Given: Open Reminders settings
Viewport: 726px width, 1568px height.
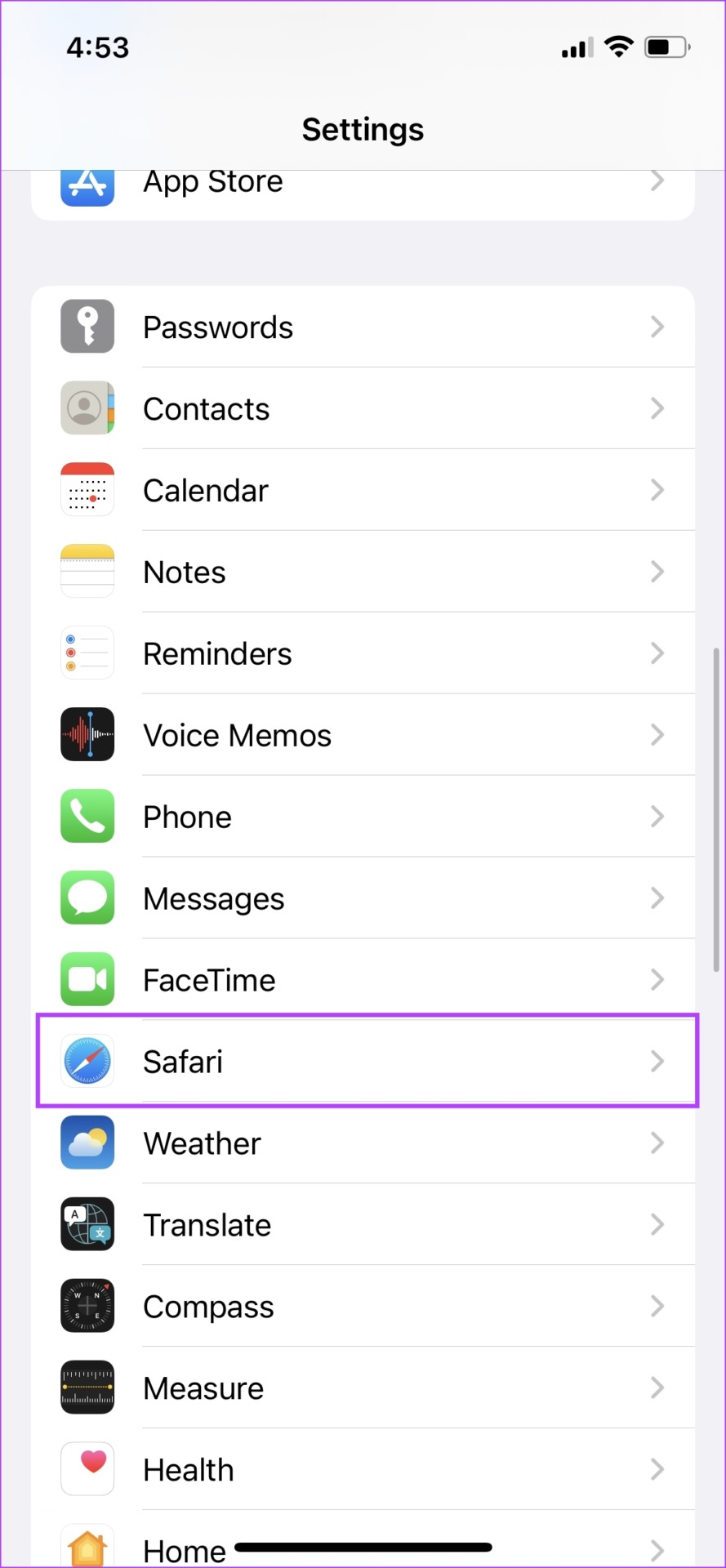Looking at the screenshot, I should click(363, 653).
